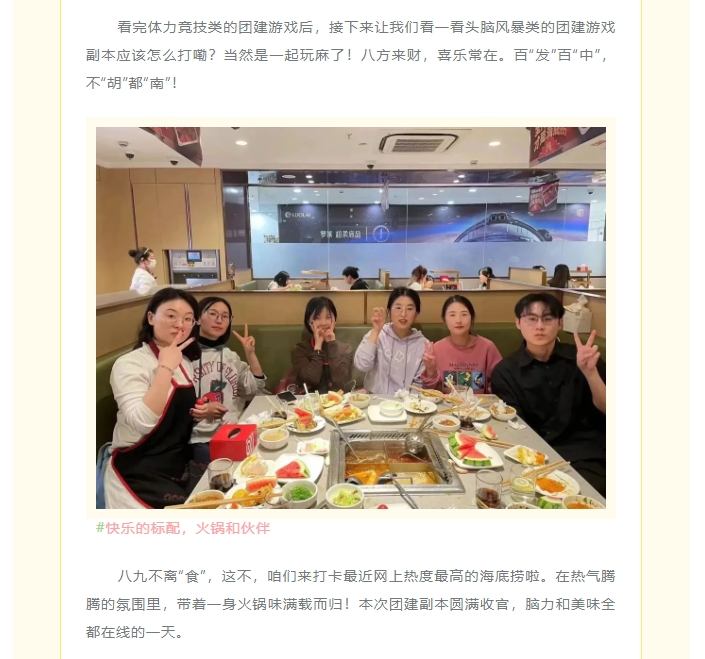This screenshot has width=705, height=659.
Task: Open the hotpot group photo in full view
Action: point(350,318)
